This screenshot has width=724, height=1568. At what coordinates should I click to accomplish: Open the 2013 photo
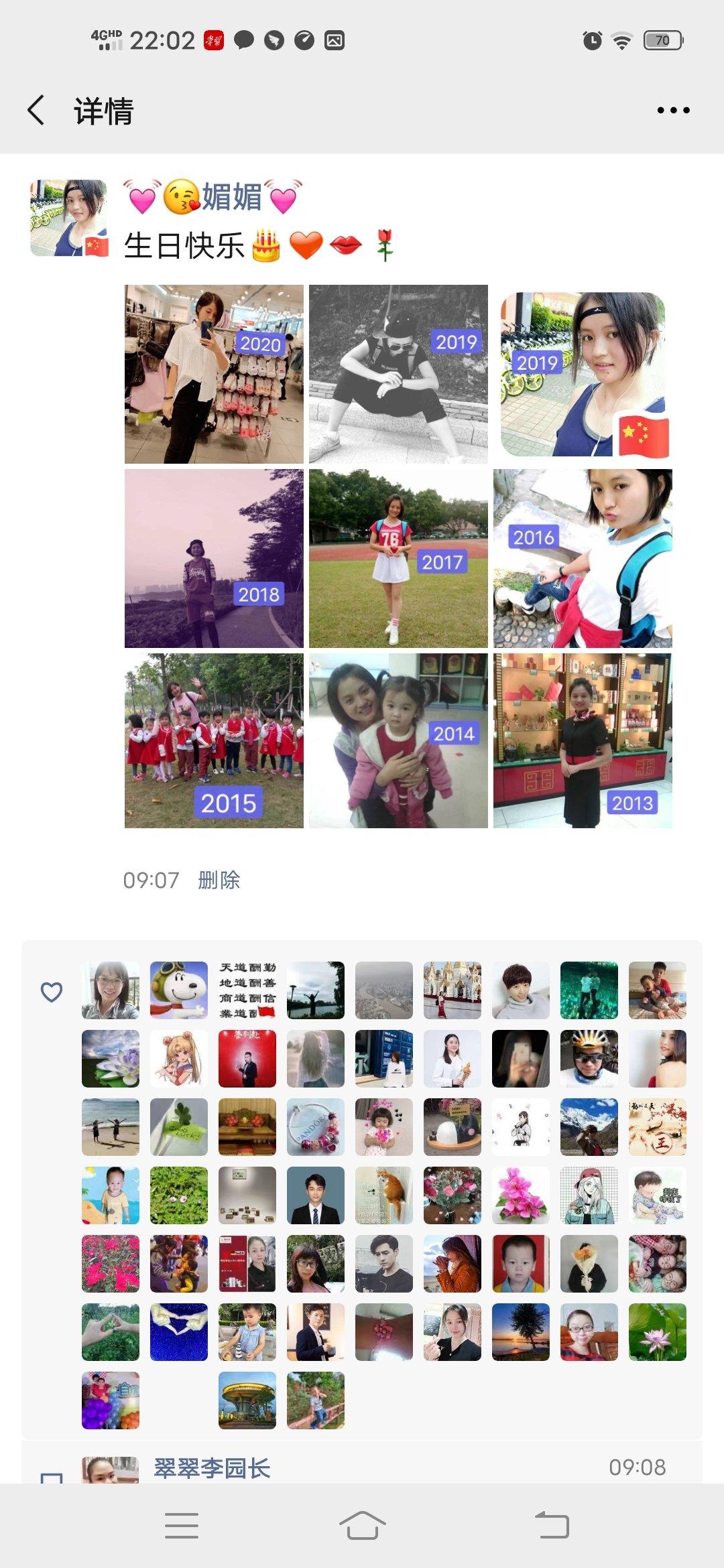(583, 741)
